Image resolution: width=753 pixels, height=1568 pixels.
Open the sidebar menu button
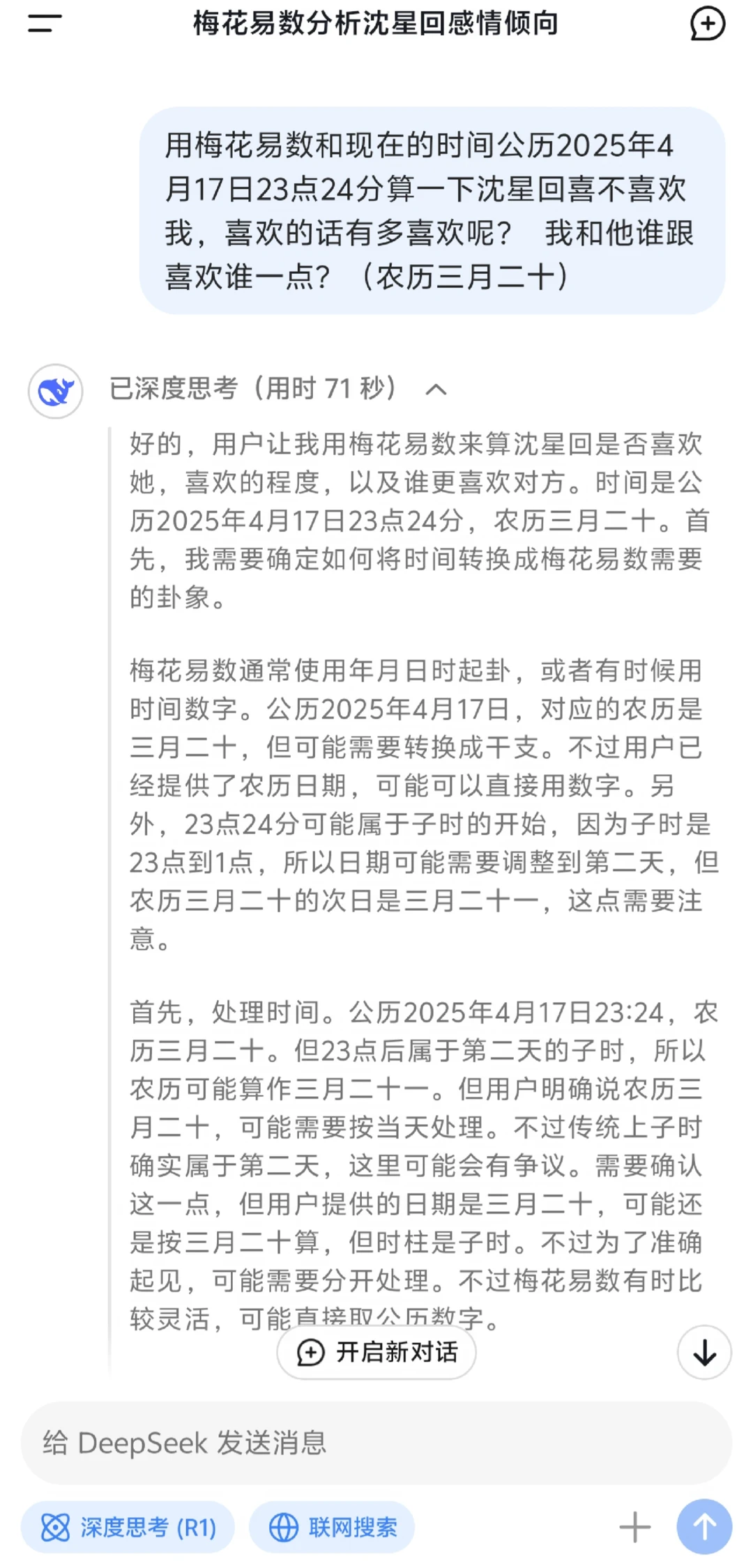[45, 23]
